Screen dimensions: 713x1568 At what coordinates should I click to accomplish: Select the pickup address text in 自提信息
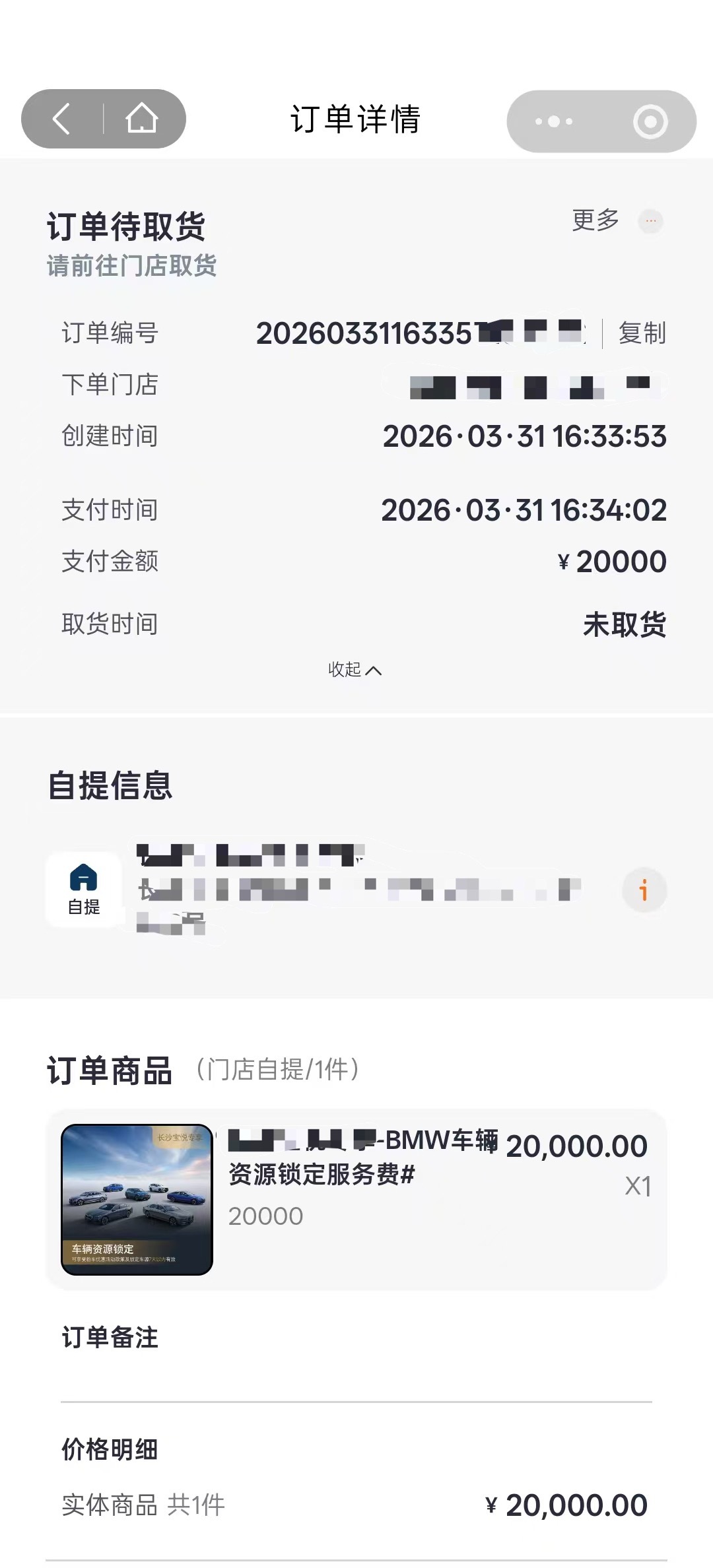pos(330,884)
